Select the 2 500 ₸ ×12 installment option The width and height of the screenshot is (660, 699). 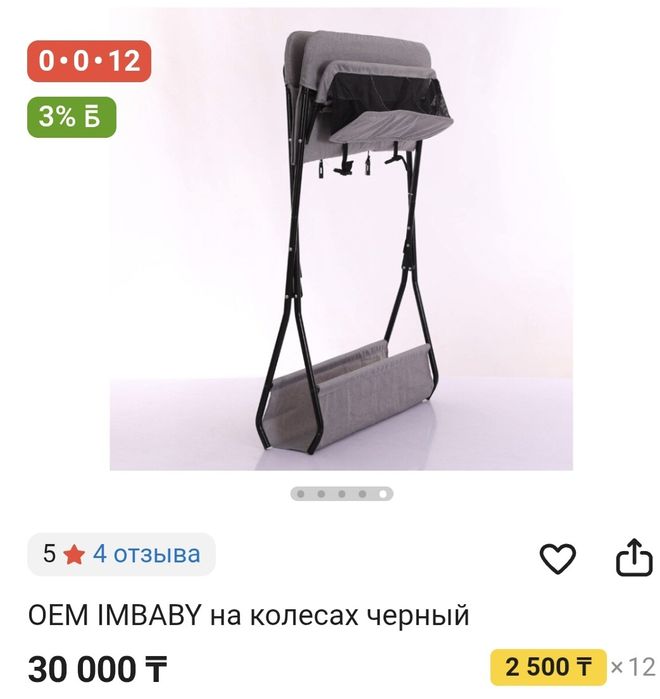[x=573, y=666]
